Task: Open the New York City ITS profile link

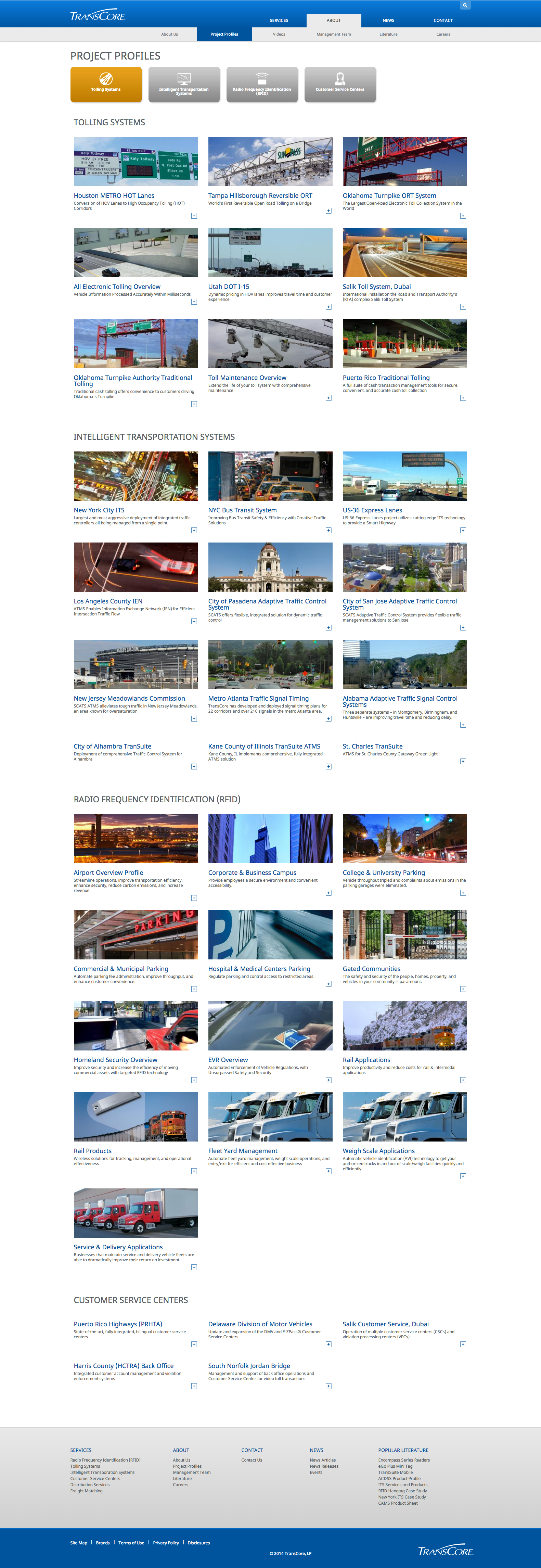Action: (x=99, y=510)
